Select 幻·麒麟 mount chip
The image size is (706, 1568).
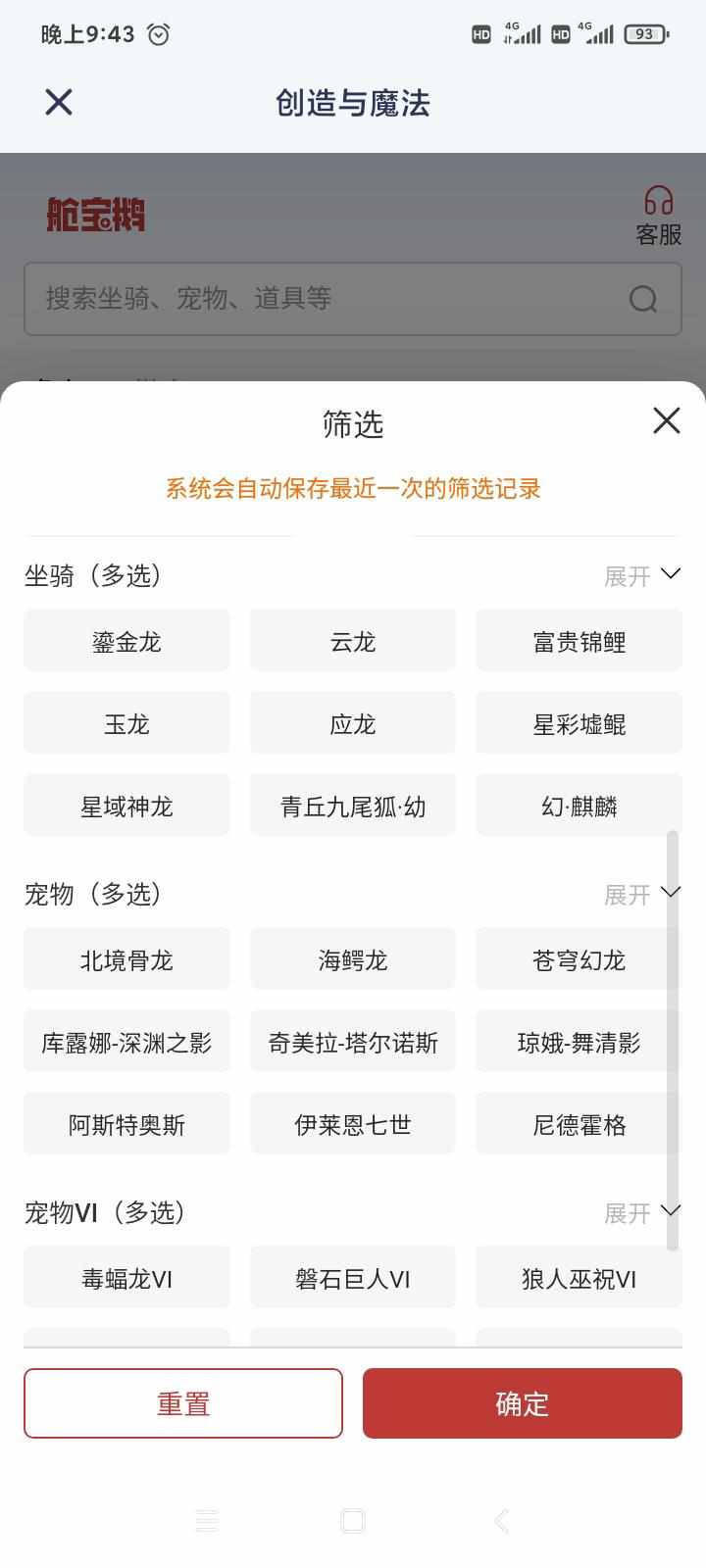click(x=580, y=806)
